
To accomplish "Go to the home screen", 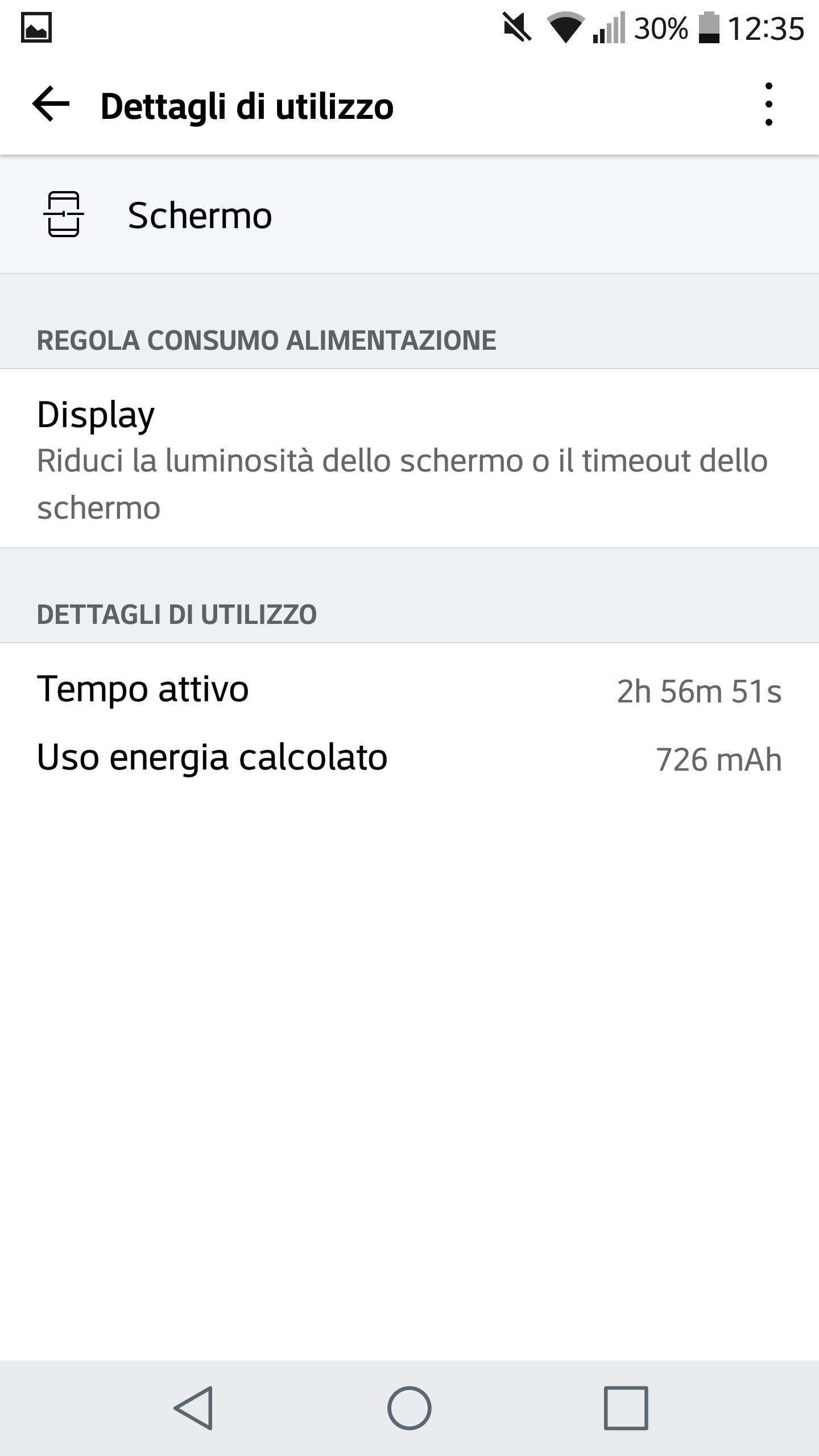I will point(409,1408).
